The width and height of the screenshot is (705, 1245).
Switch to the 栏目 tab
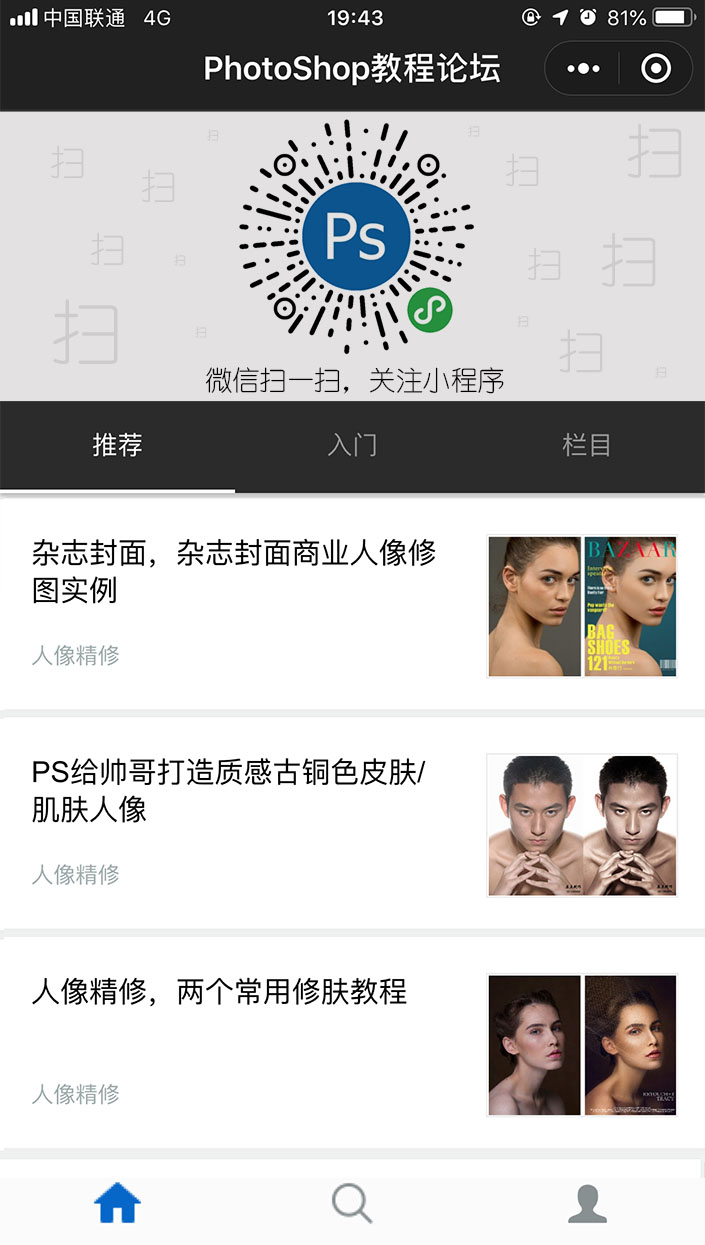tap(587, 446)
